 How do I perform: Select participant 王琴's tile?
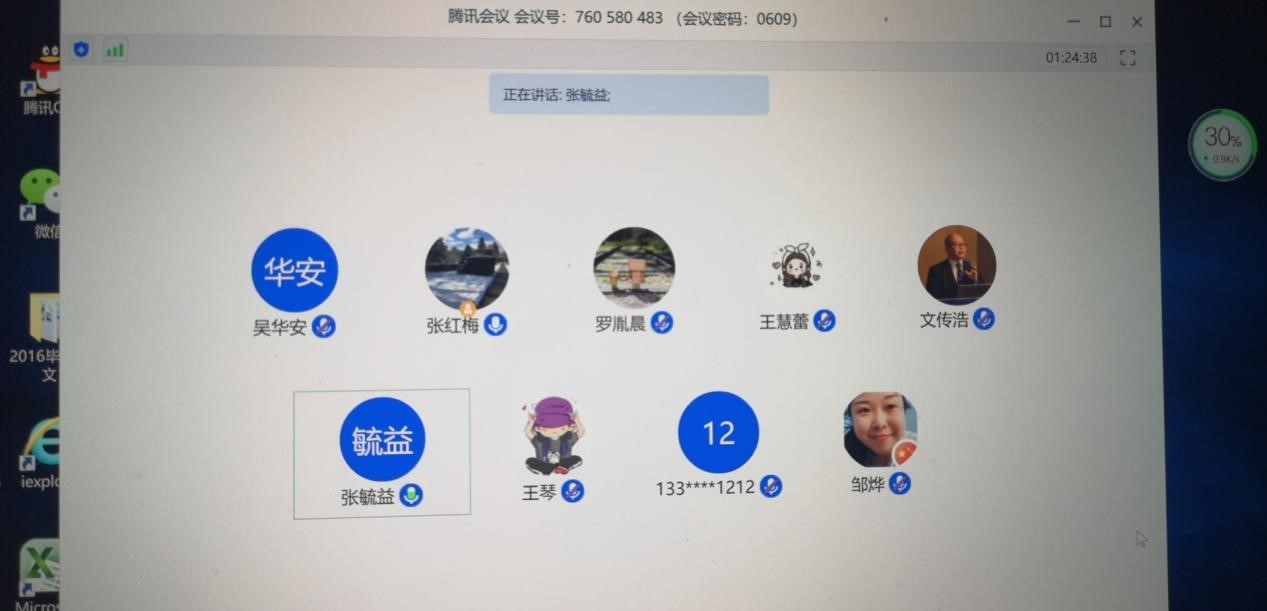[553, 436]
